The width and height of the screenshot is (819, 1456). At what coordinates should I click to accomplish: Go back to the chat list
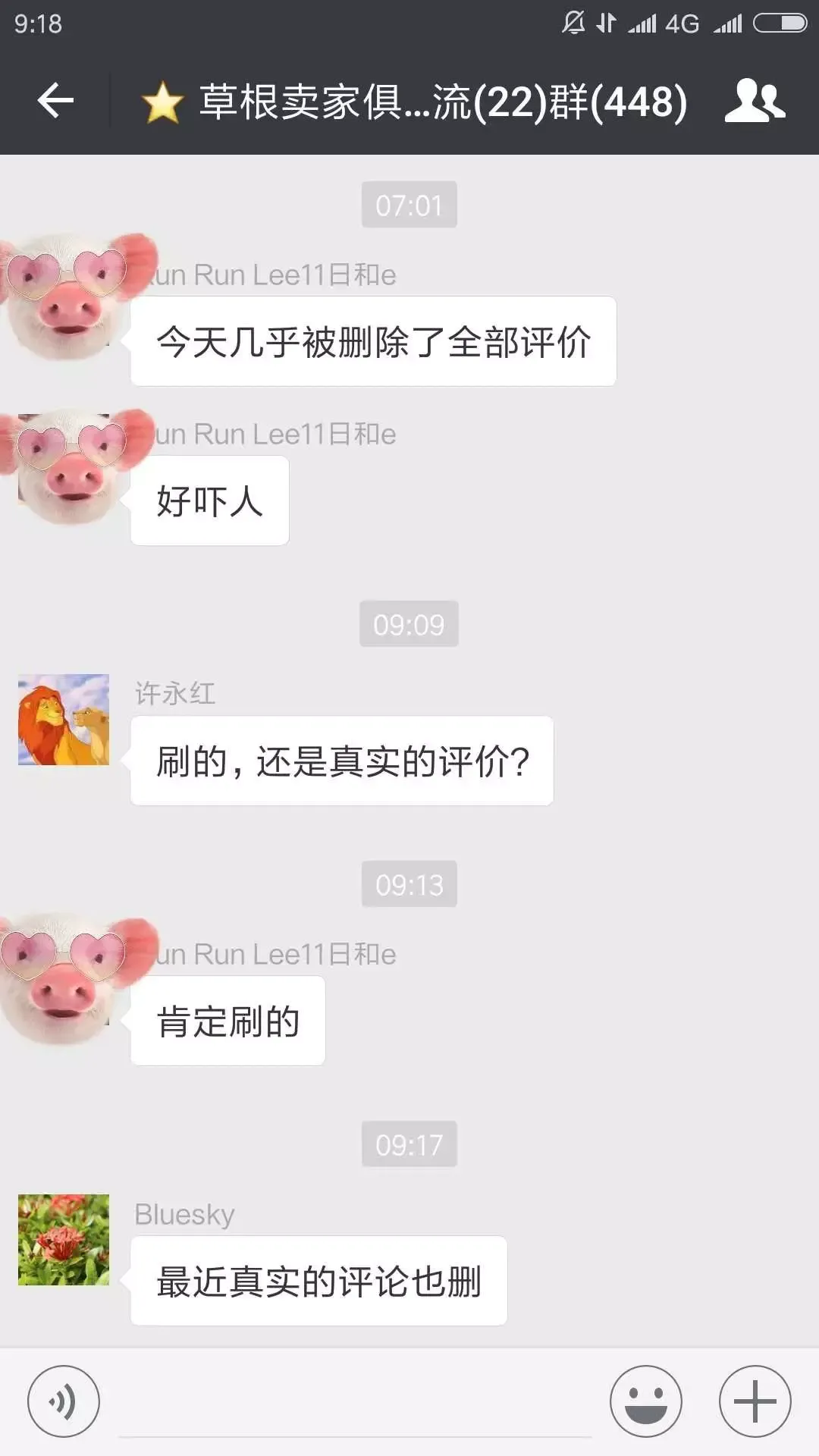click(x=55, y=101)
